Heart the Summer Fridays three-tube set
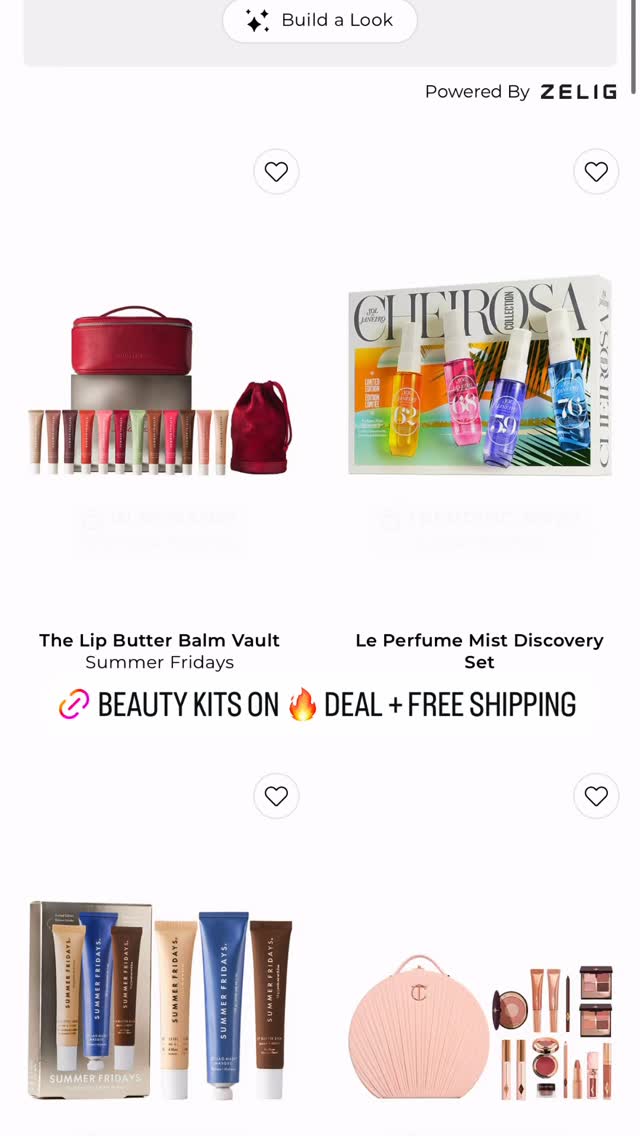 (x=276, y=796)
